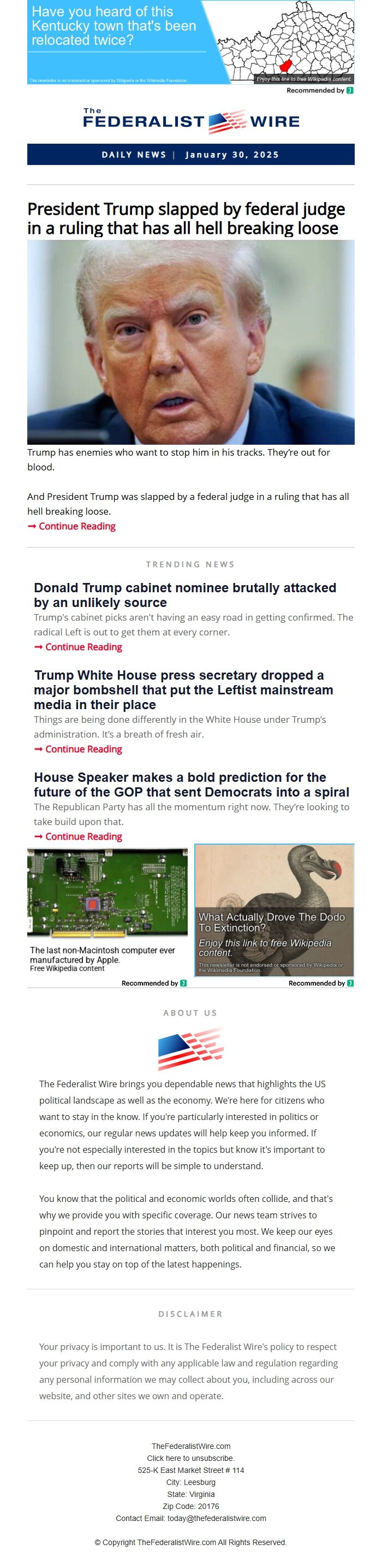Visit the TheFederalistWire.com footer link
The width and height of the screenshot is (382, 1568).
coord(190,1446)
